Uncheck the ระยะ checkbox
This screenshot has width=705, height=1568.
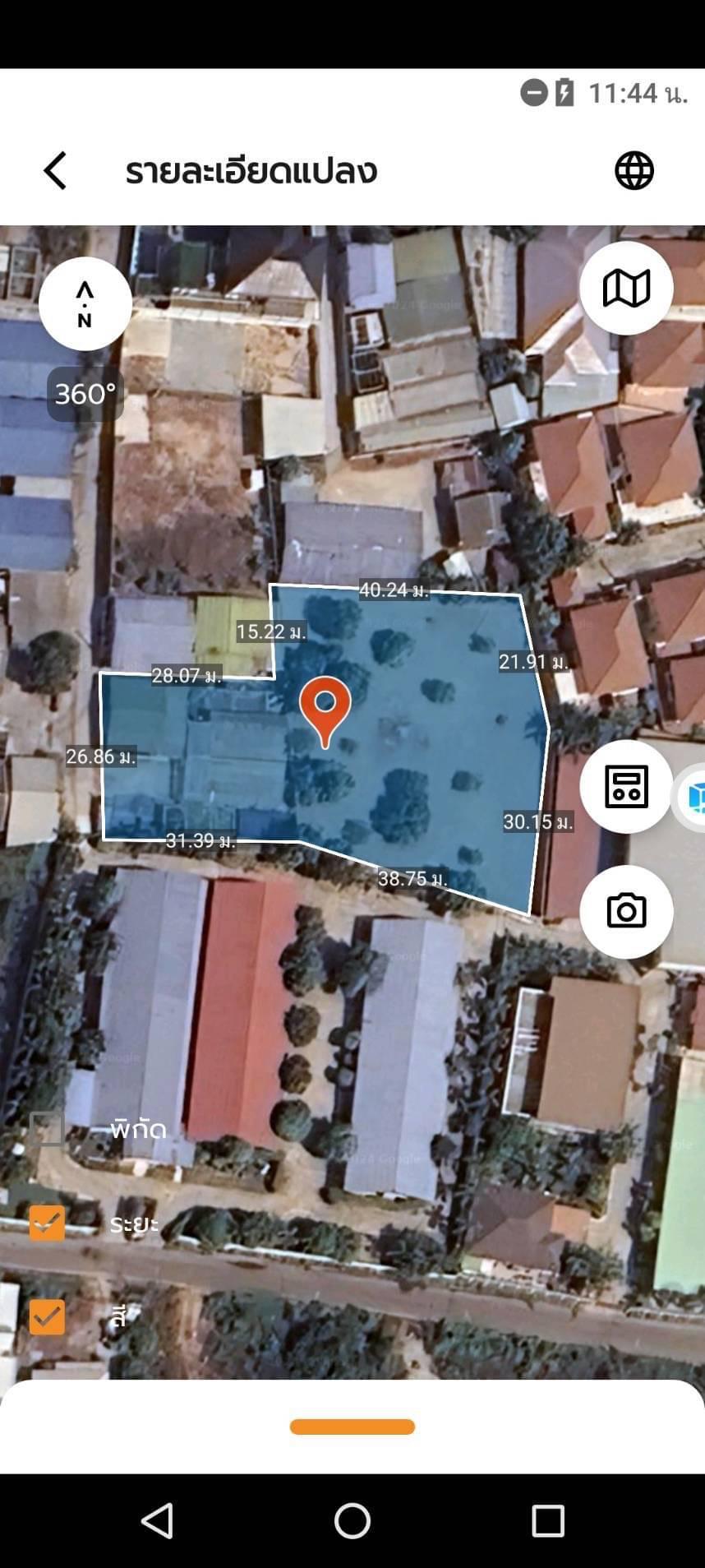(47, 1223)
